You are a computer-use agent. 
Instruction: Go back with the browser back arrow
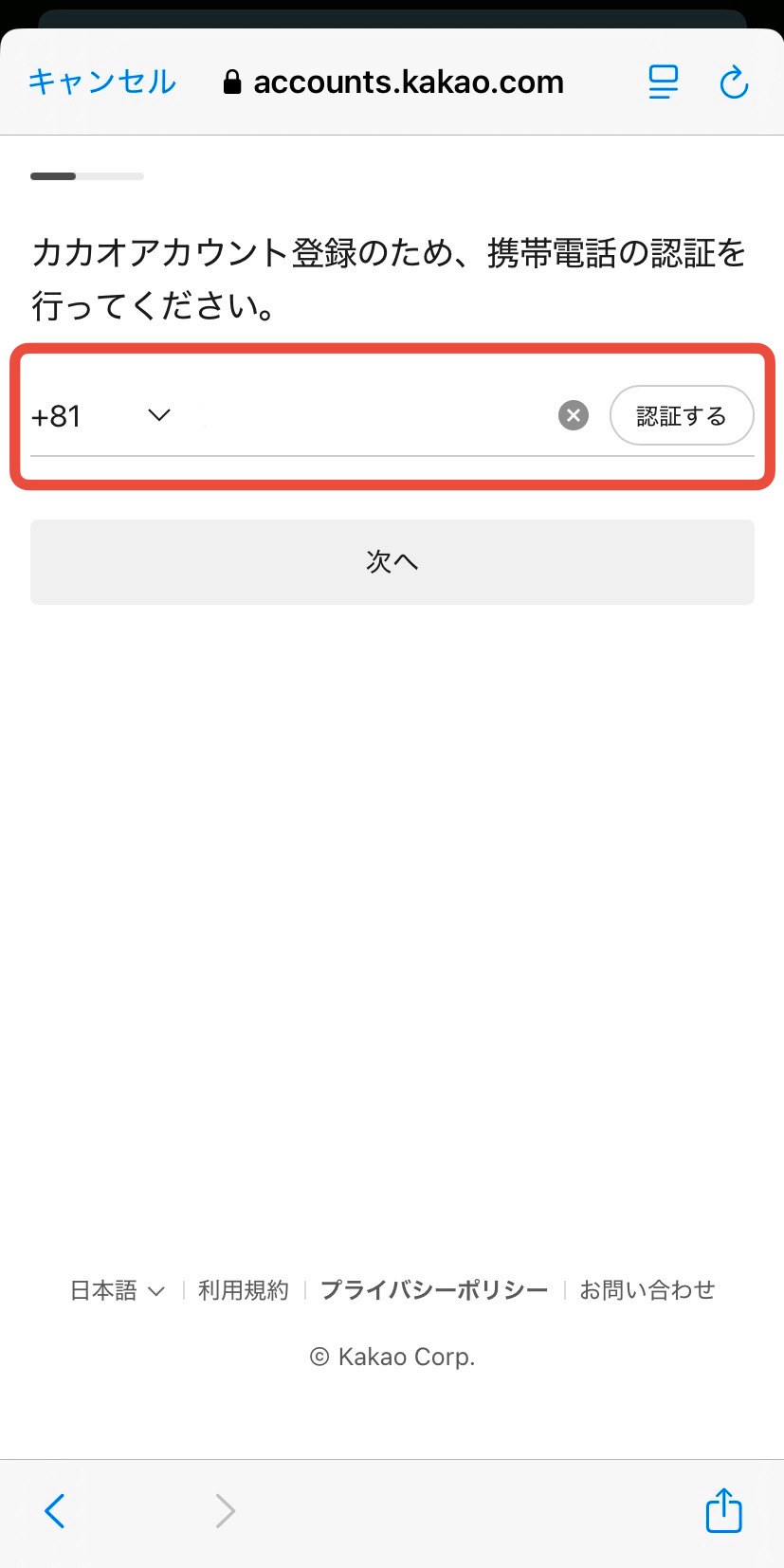tap(56, 1510)
